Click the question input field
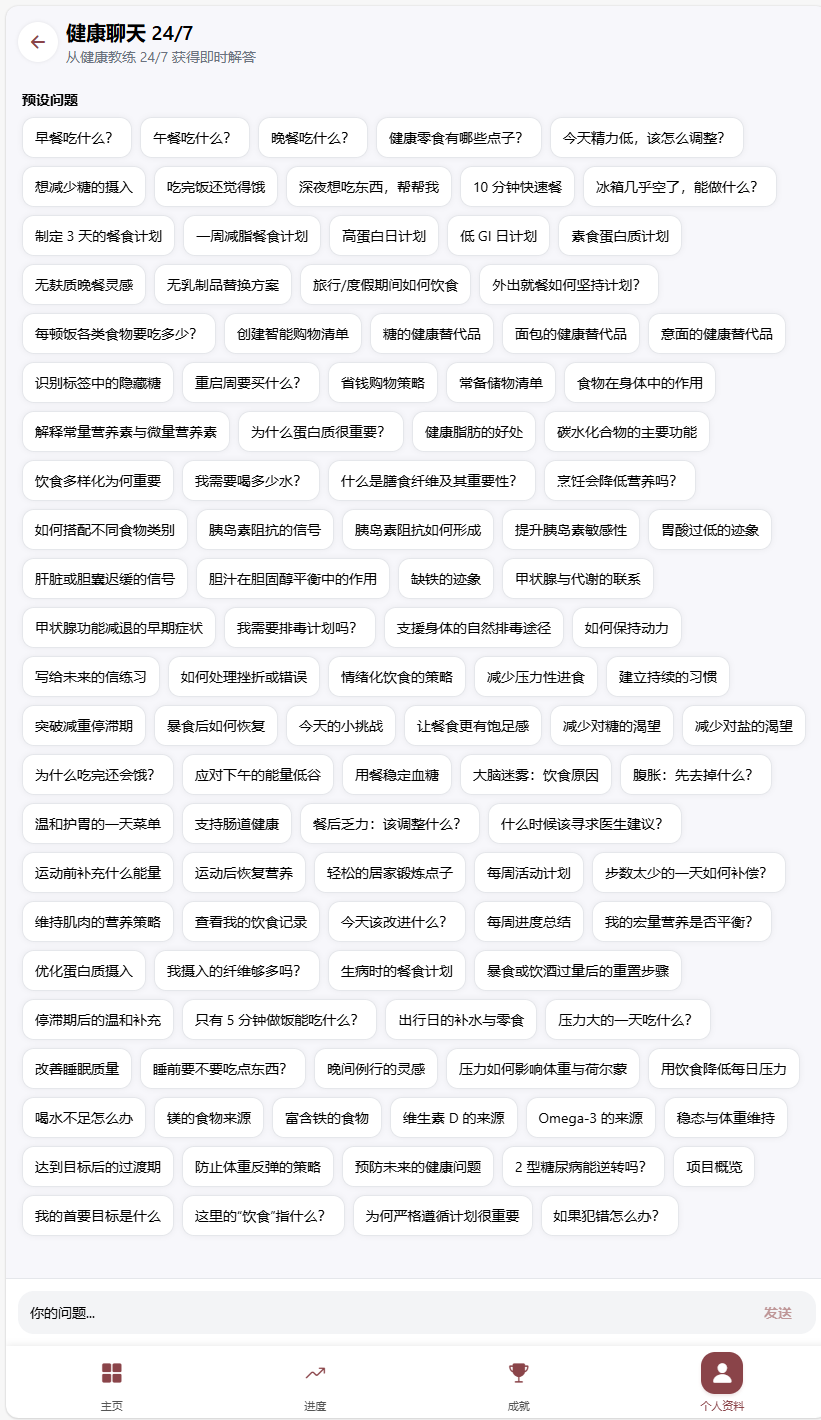Screen dimensions: 821x1420 pyautogui.click(x=300, y=1312)
